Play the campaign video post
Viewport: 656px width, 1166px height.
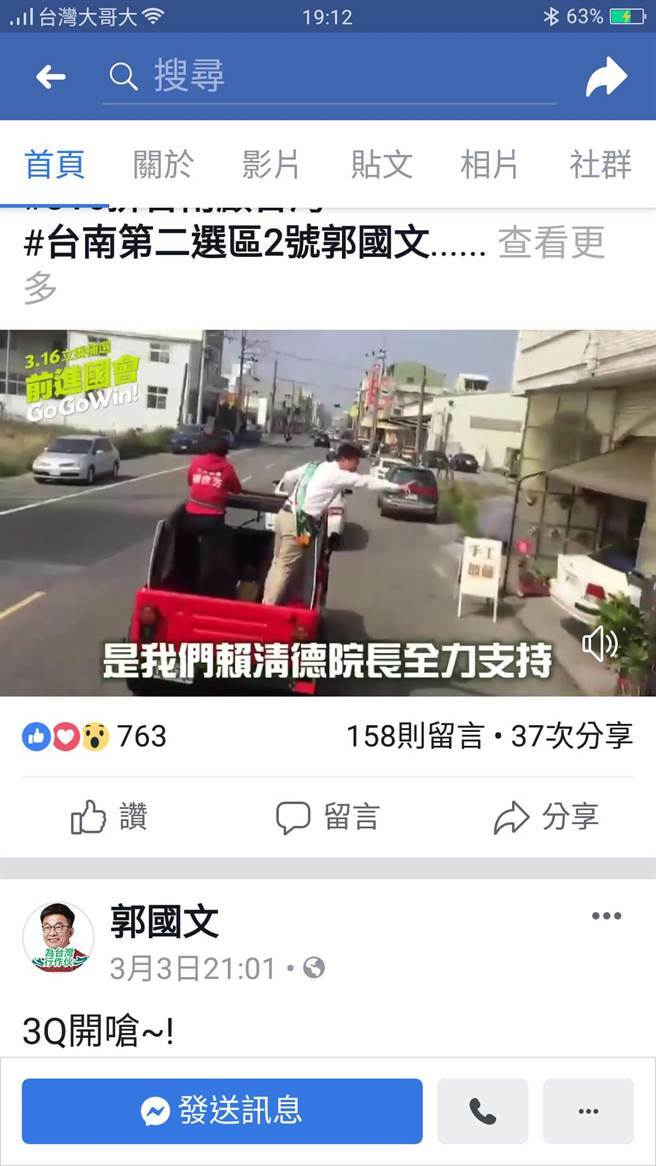tap(328, 512)
